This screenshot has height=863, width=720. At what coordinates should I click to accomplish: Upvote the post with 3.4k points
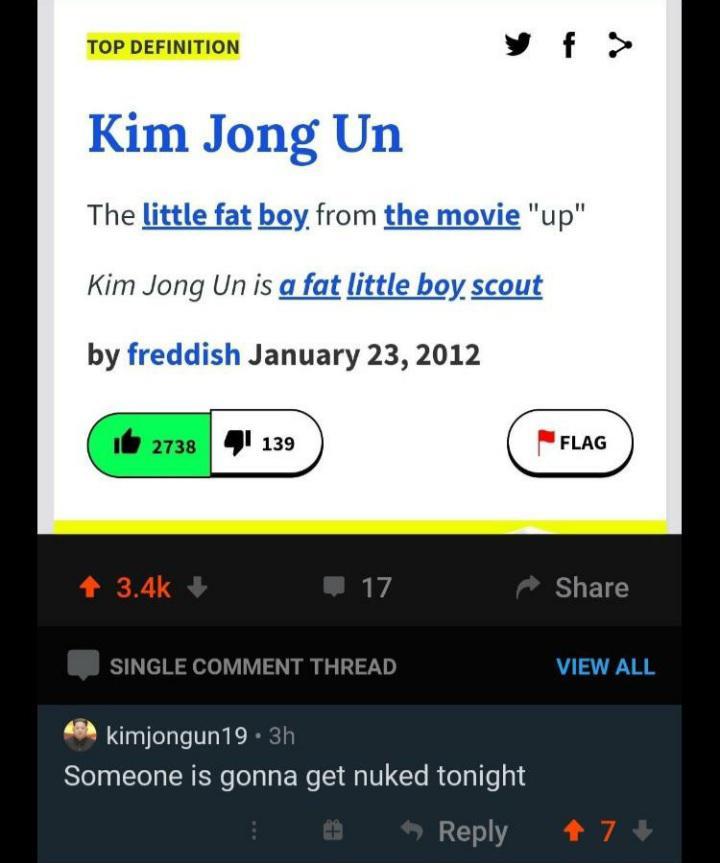(92, 588)
